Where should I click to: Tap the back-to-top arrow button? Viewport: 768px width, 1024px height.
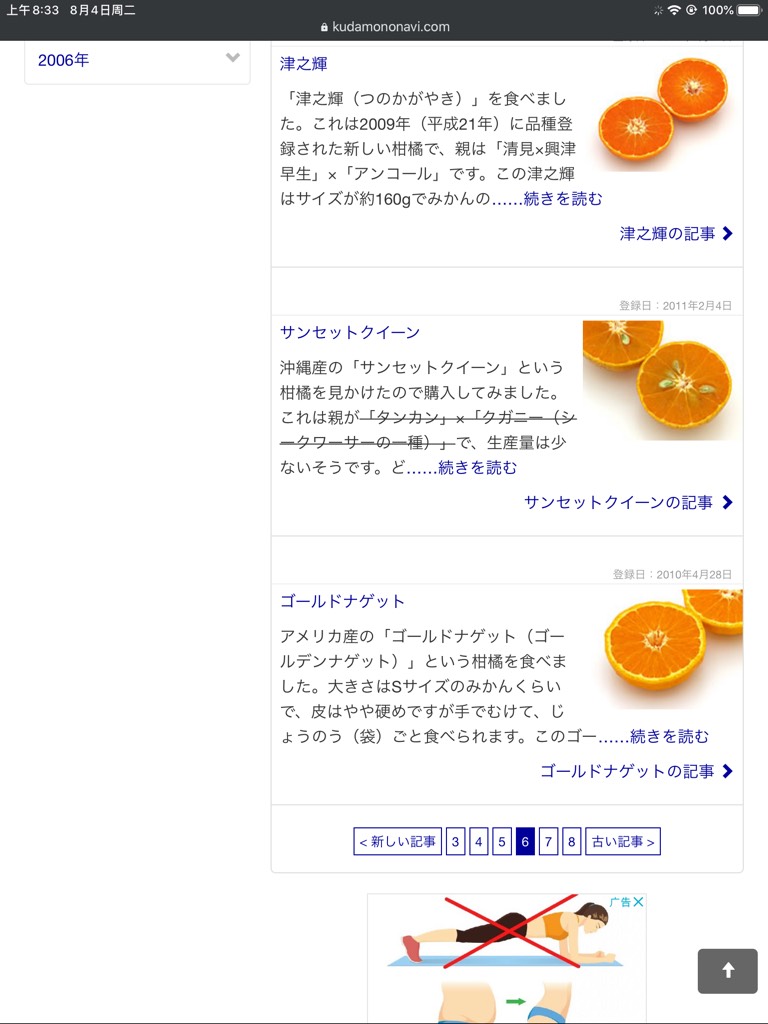coord(727,971)
